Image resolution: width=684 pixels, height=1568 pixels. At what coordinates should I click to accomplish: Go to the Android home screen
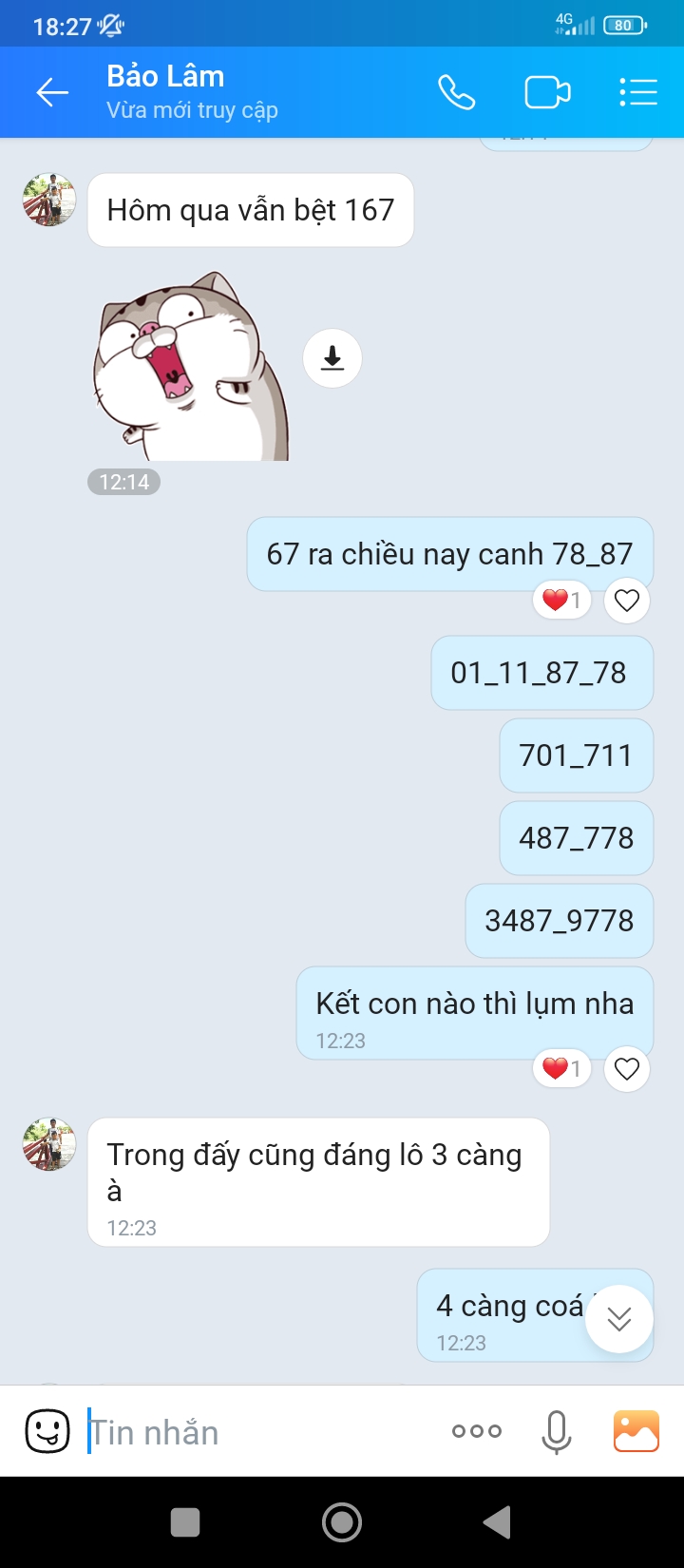[x=342, y=1521]
